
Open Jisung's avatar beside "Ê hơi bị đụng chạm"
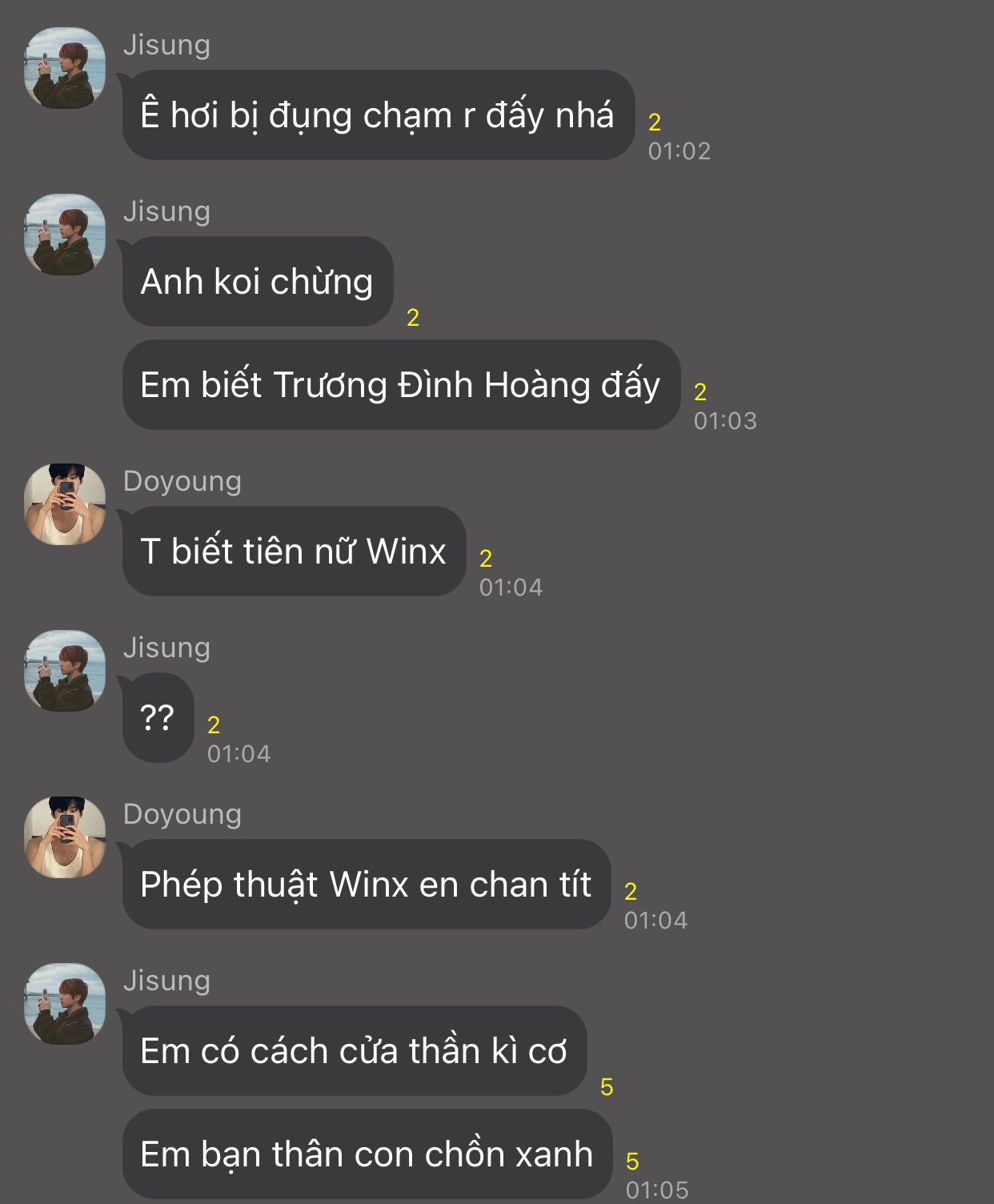tap(65, 68)
